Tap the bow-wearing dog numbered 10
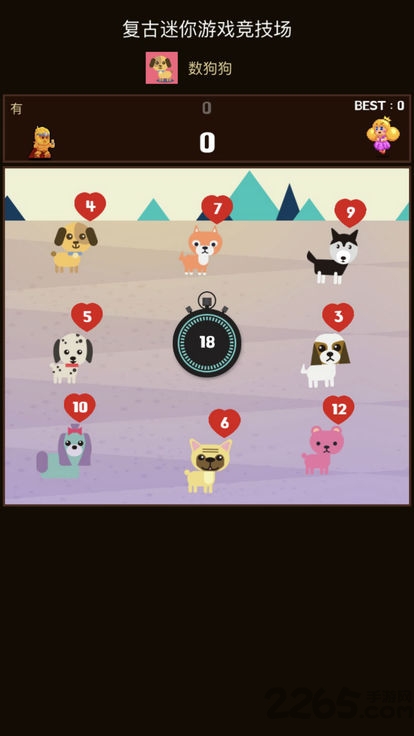The width and height of the screenshot is (414, 736). click(x=64, y=451)
